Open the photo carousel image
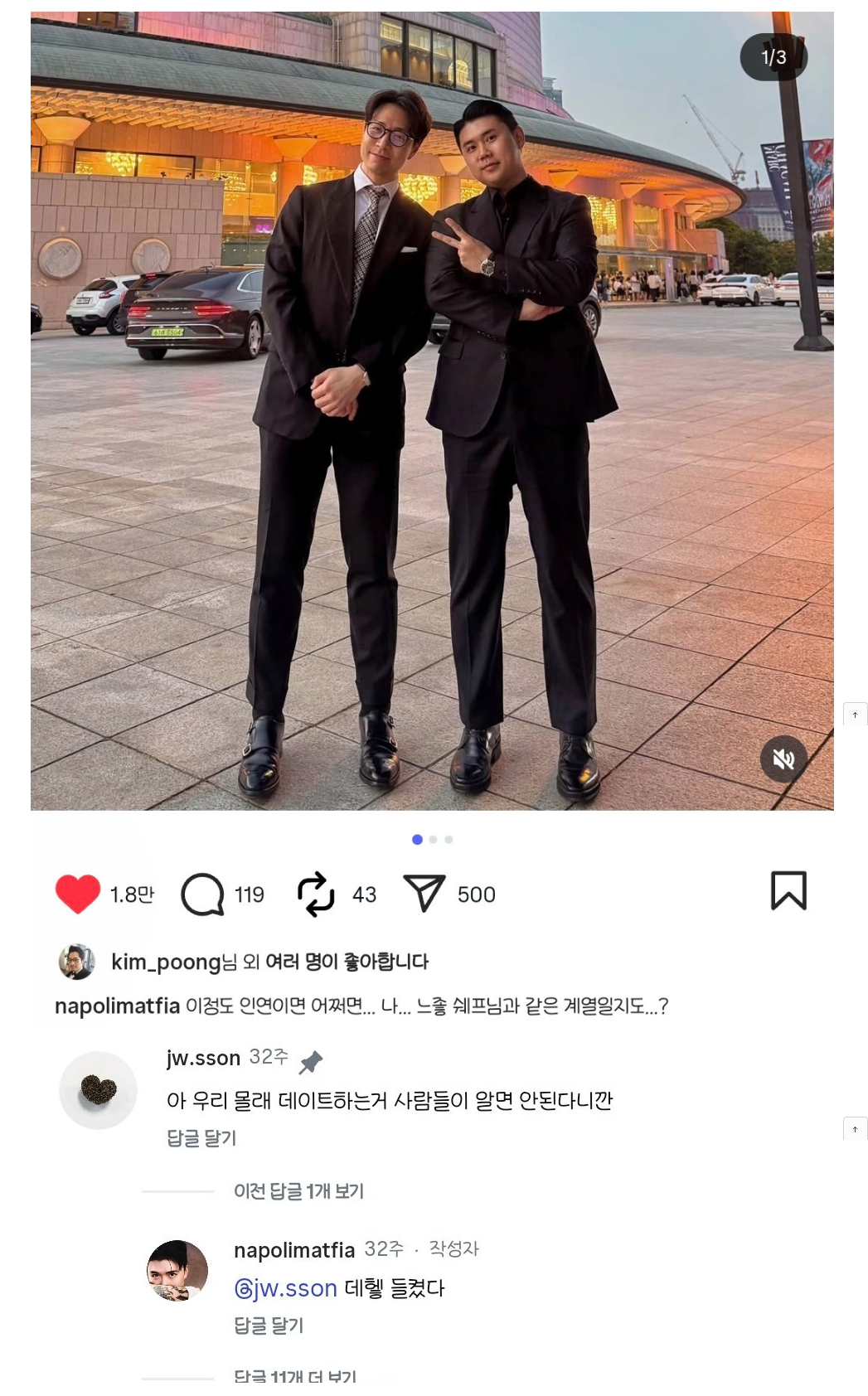868x1396 pixels. tap(432, 410)
